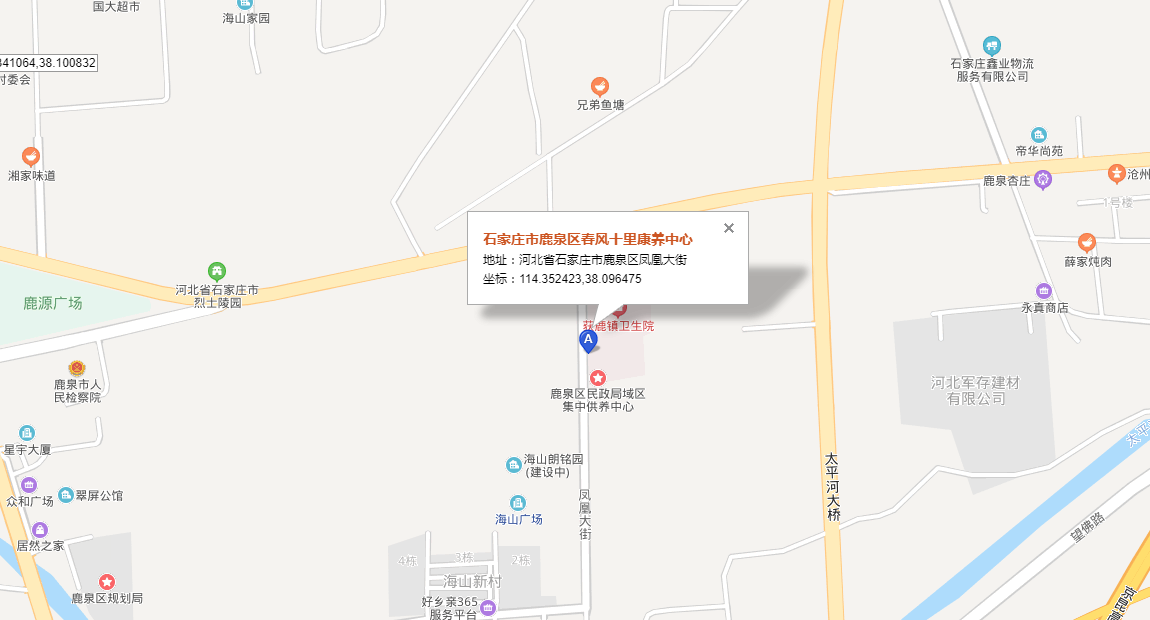Tap the blue map marker A
This screenshot has width=1150, height=620.
(x=589, y=341)
